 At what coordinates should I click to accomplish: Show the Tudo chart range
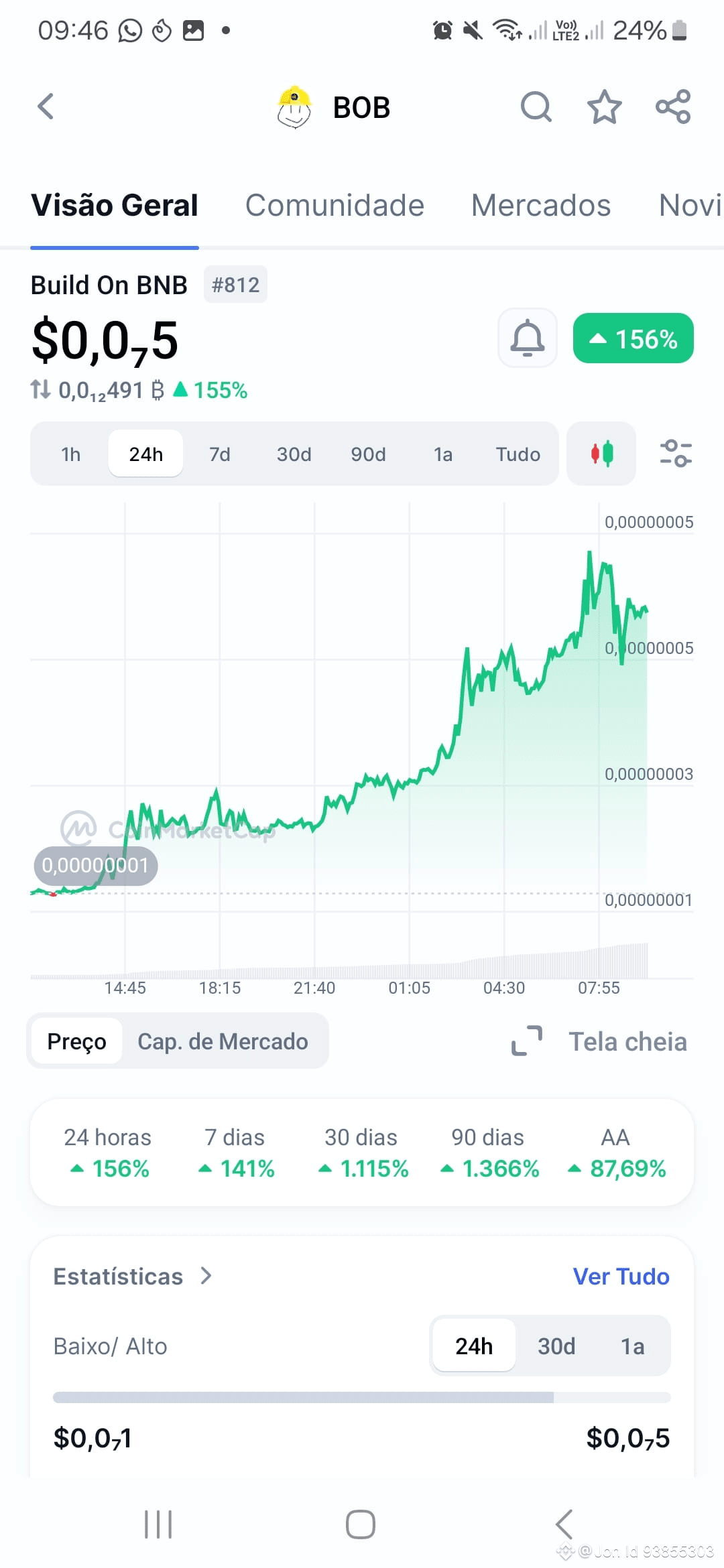tap(518, 454)
